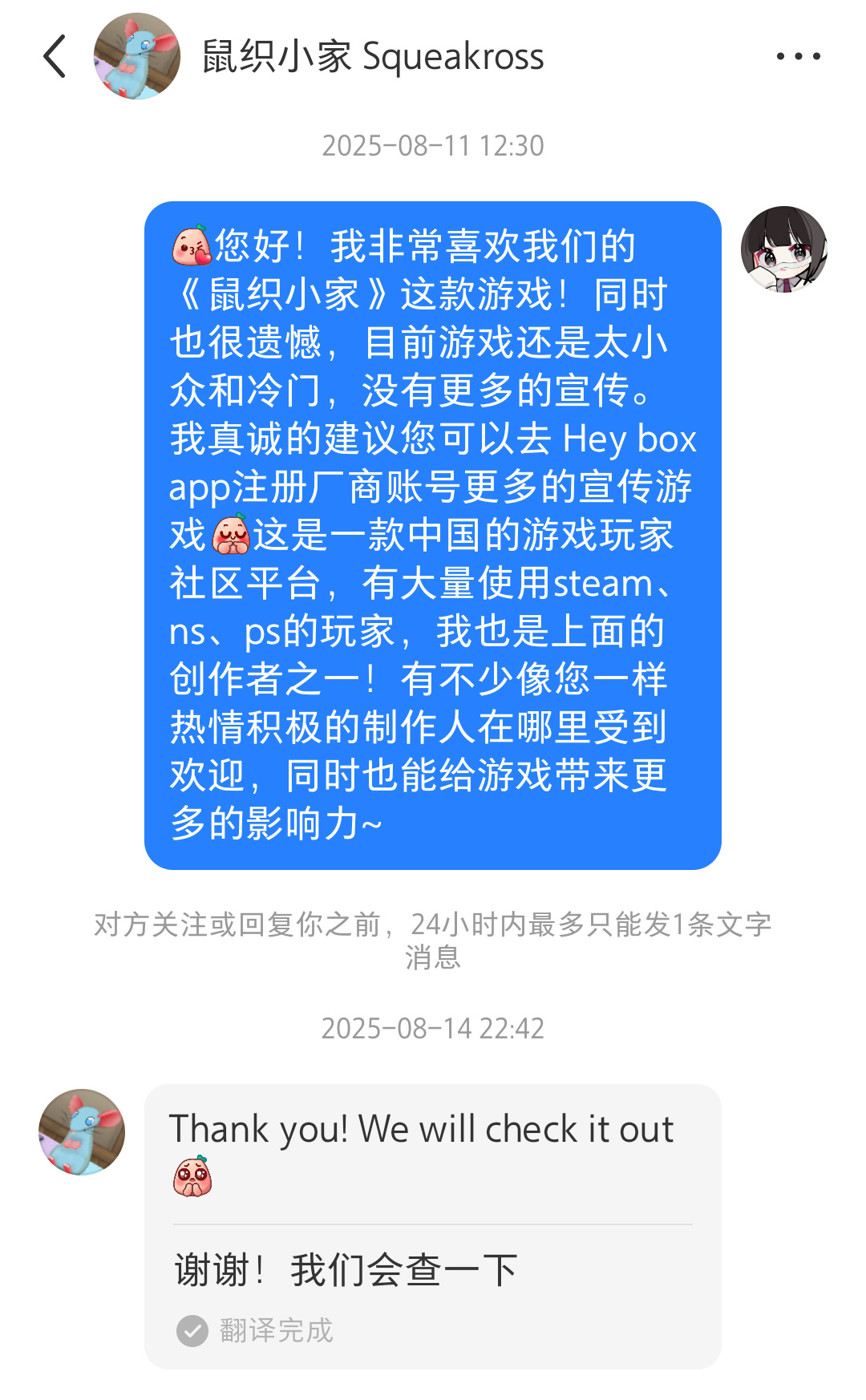The image size is (866, 1400).
Task: Open Squeakross profile avatar in header
Action: click(137, 56)
